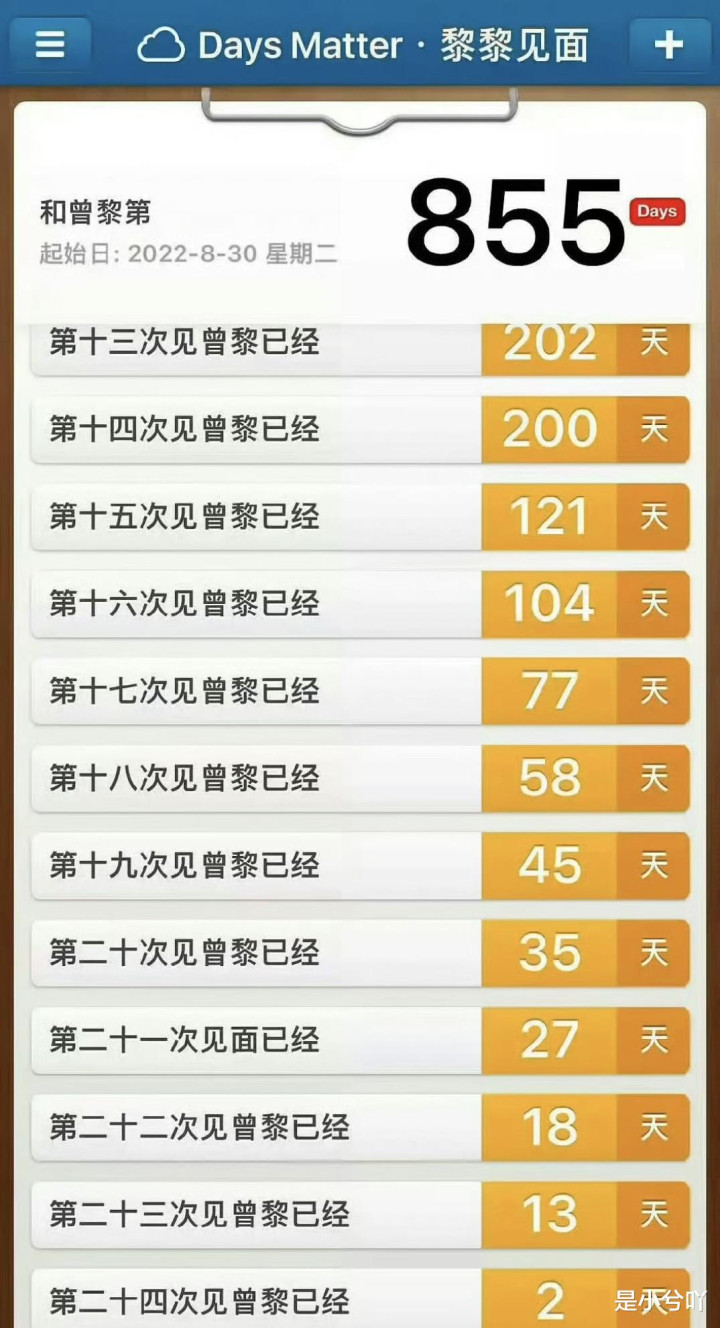Tap the 第二十四次见曾黎已经 event

360,1299
